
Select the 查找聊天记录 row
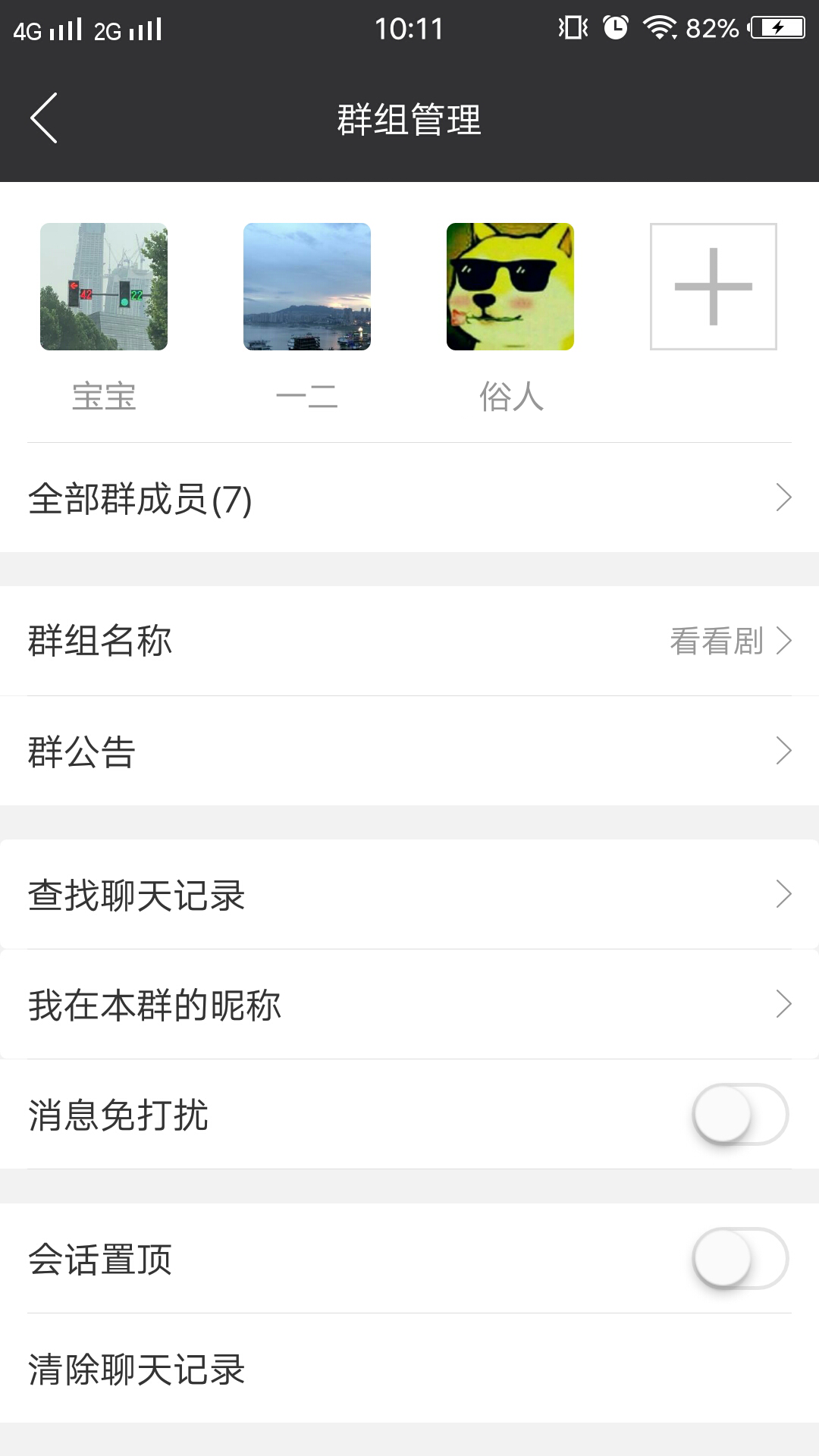click(409, 896)
